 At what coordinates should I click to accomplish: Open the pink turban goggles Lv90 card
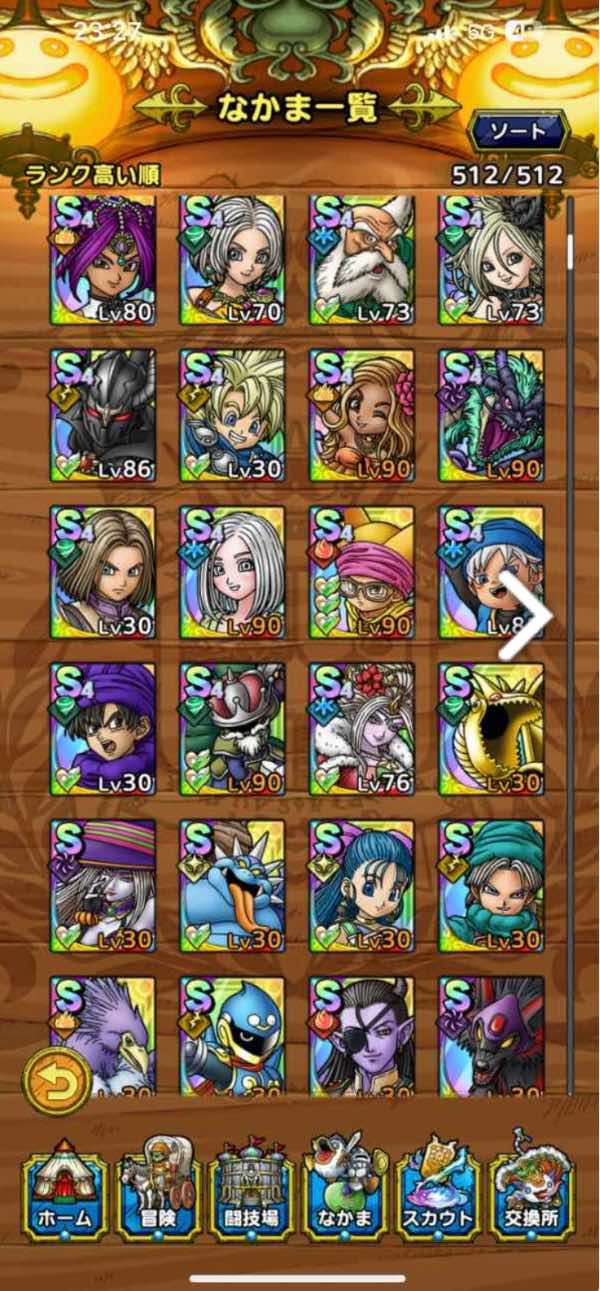coord(362,572)
